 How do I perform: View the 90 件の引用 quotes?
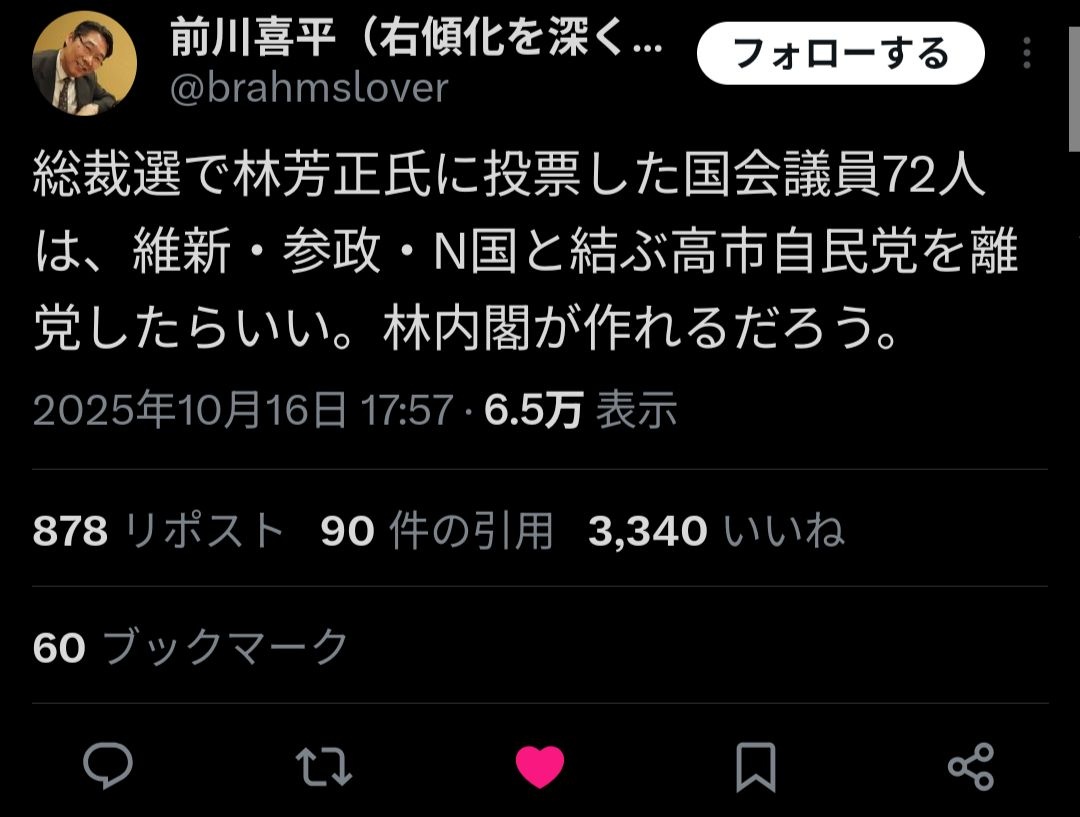coord(437,531)
